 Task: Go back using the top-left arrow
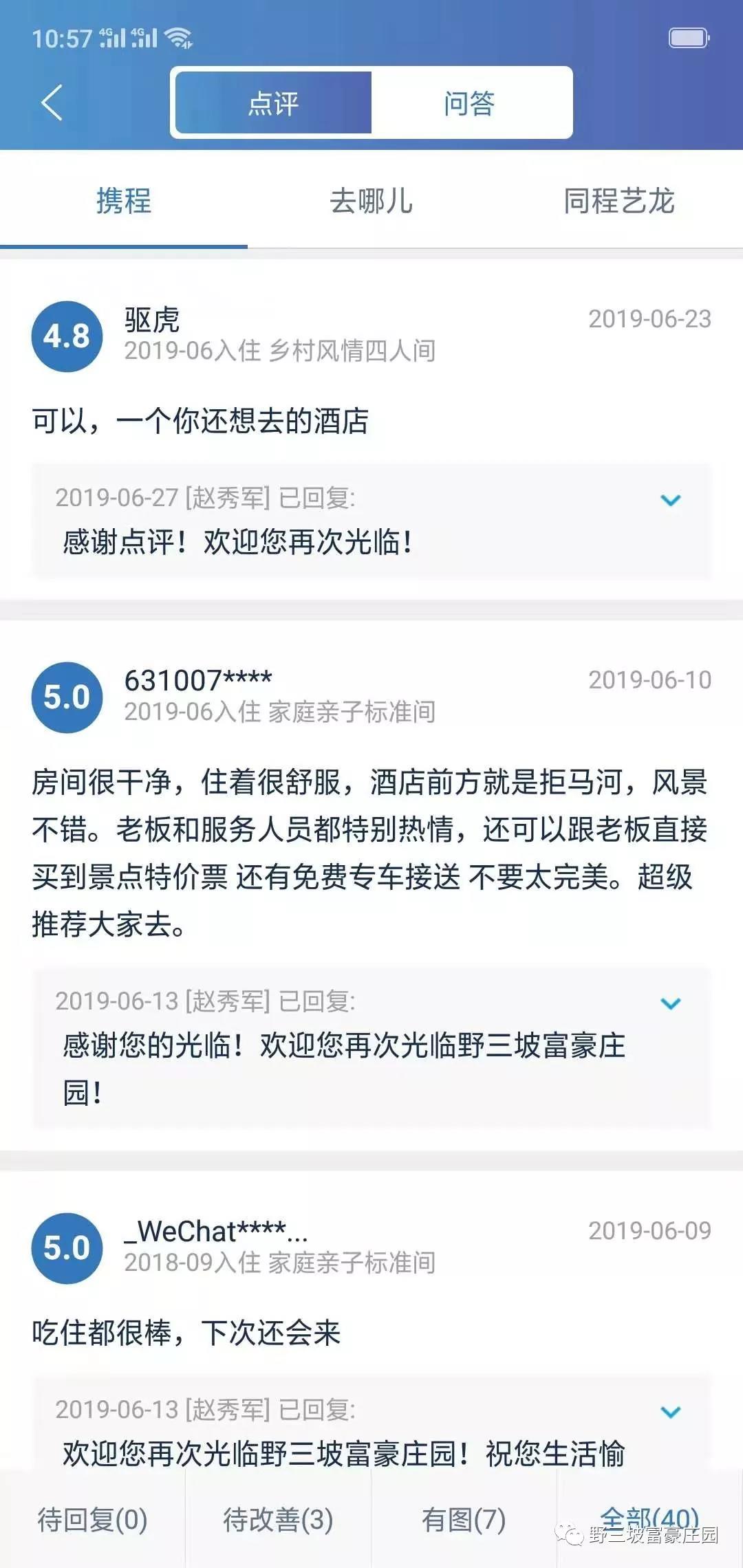[52, 102]
